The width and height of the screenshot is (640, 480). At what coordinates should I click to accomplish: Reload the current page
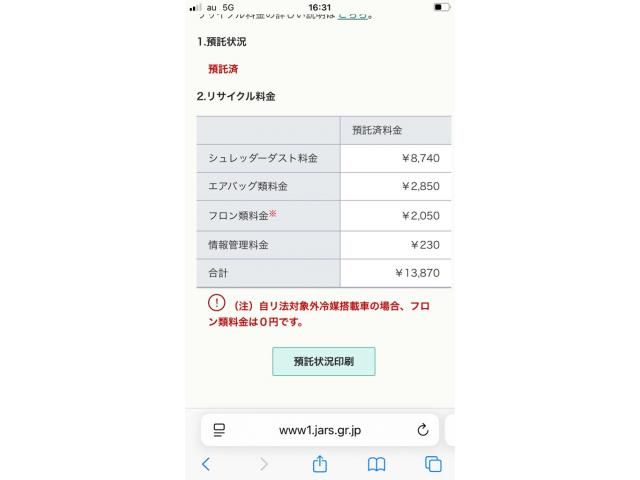pyautogui.click(x=422, y=430)
